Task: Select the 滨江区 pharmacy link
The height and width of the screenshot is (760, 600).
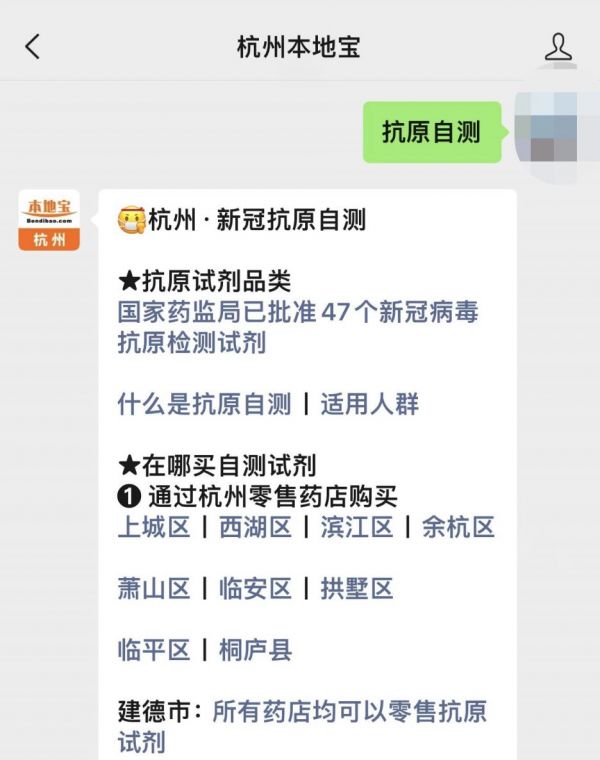Action: coord(356,527)
